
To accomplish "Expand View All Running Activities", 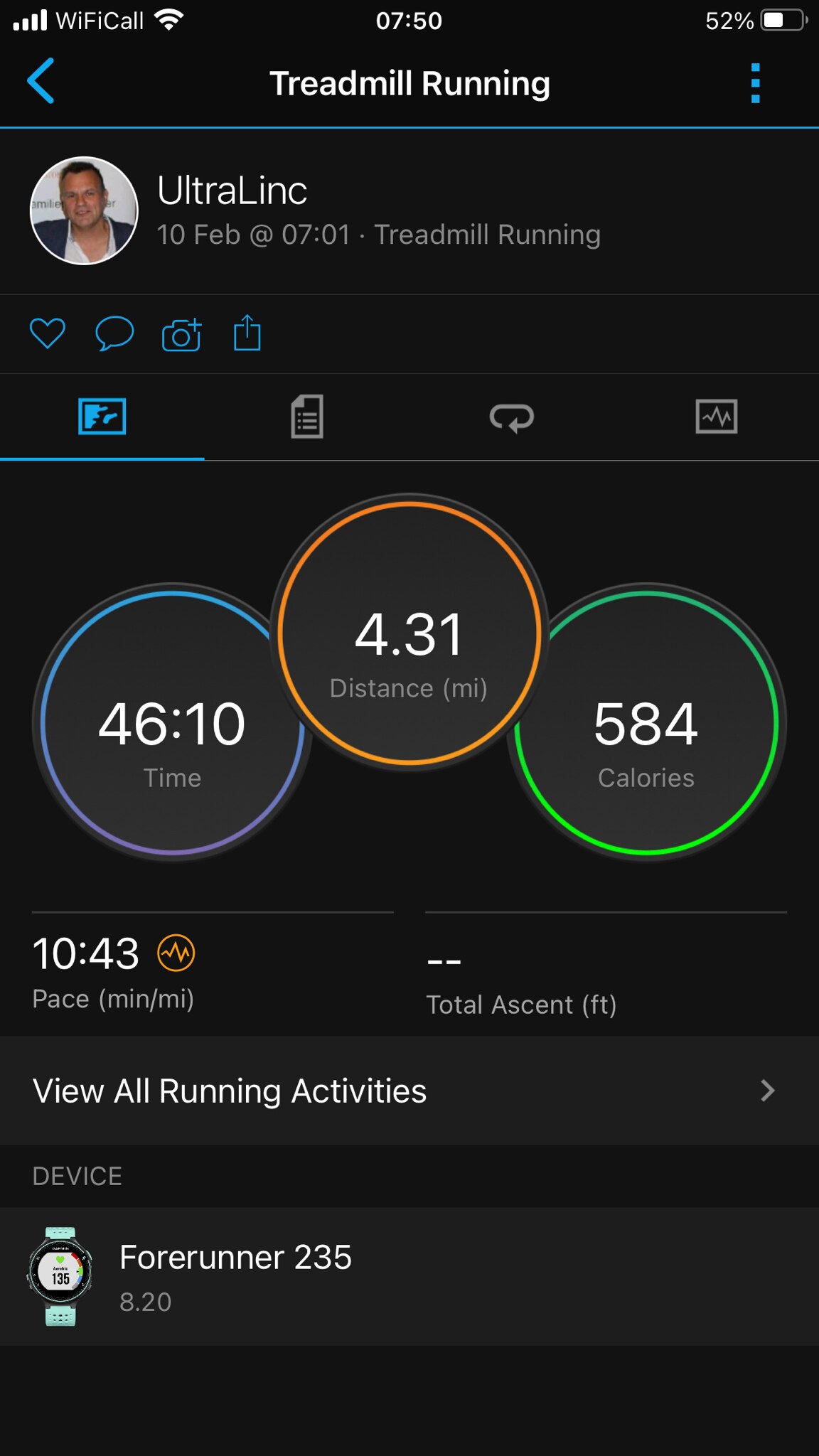I will point(229,1091).
